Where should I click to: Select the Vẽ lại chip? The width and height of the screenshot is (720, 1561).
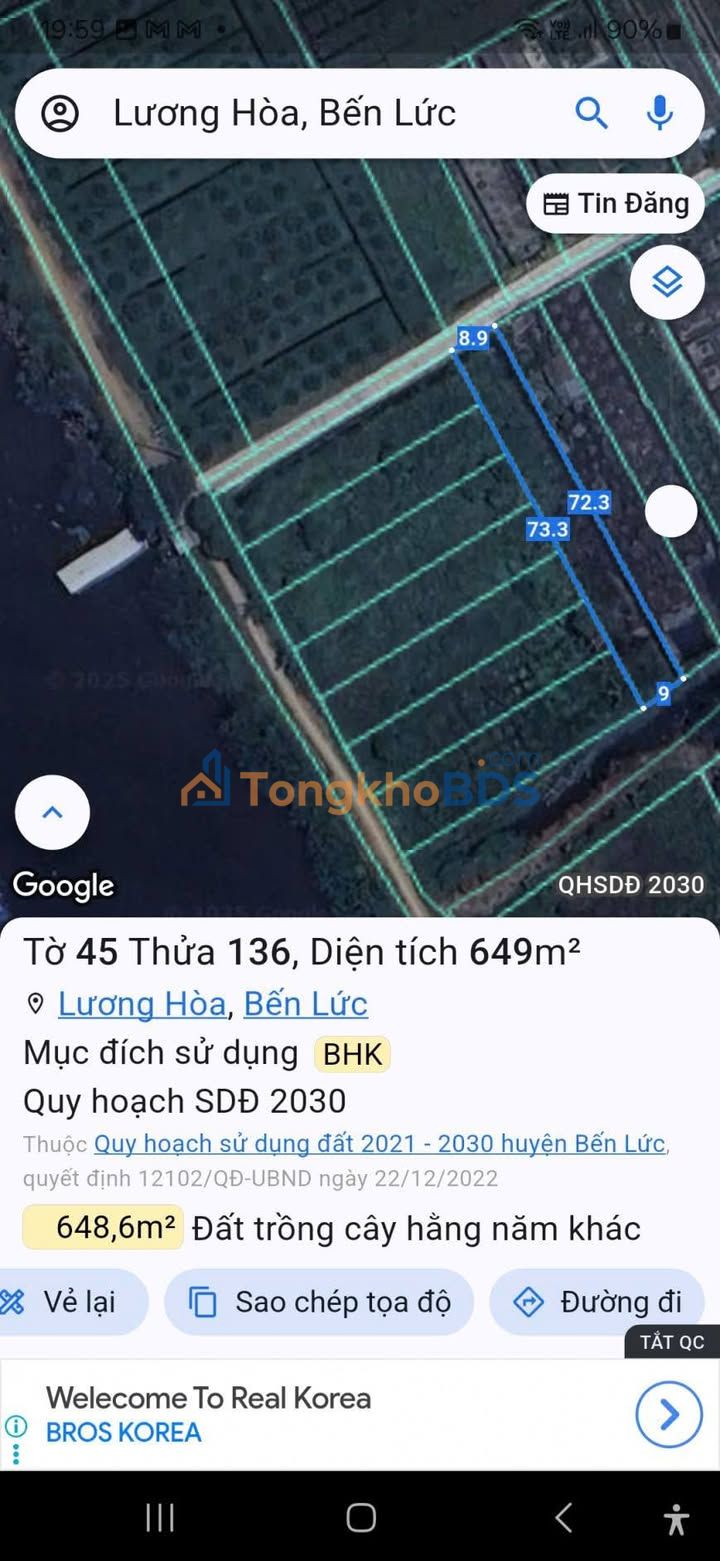[70, 1302]
